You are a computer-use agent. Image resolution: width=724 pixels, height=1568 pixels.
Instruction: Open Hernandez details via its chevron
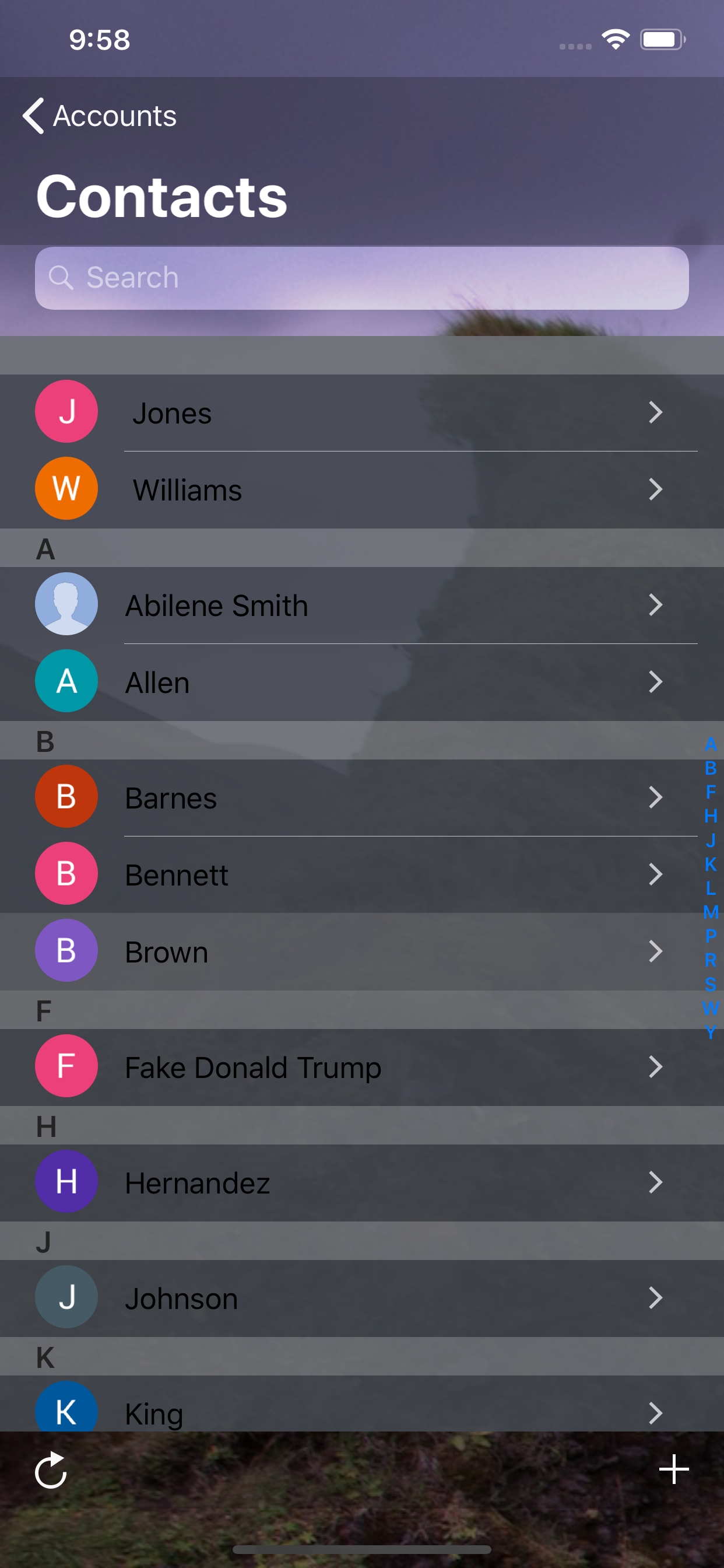[x=656, y=1181]
